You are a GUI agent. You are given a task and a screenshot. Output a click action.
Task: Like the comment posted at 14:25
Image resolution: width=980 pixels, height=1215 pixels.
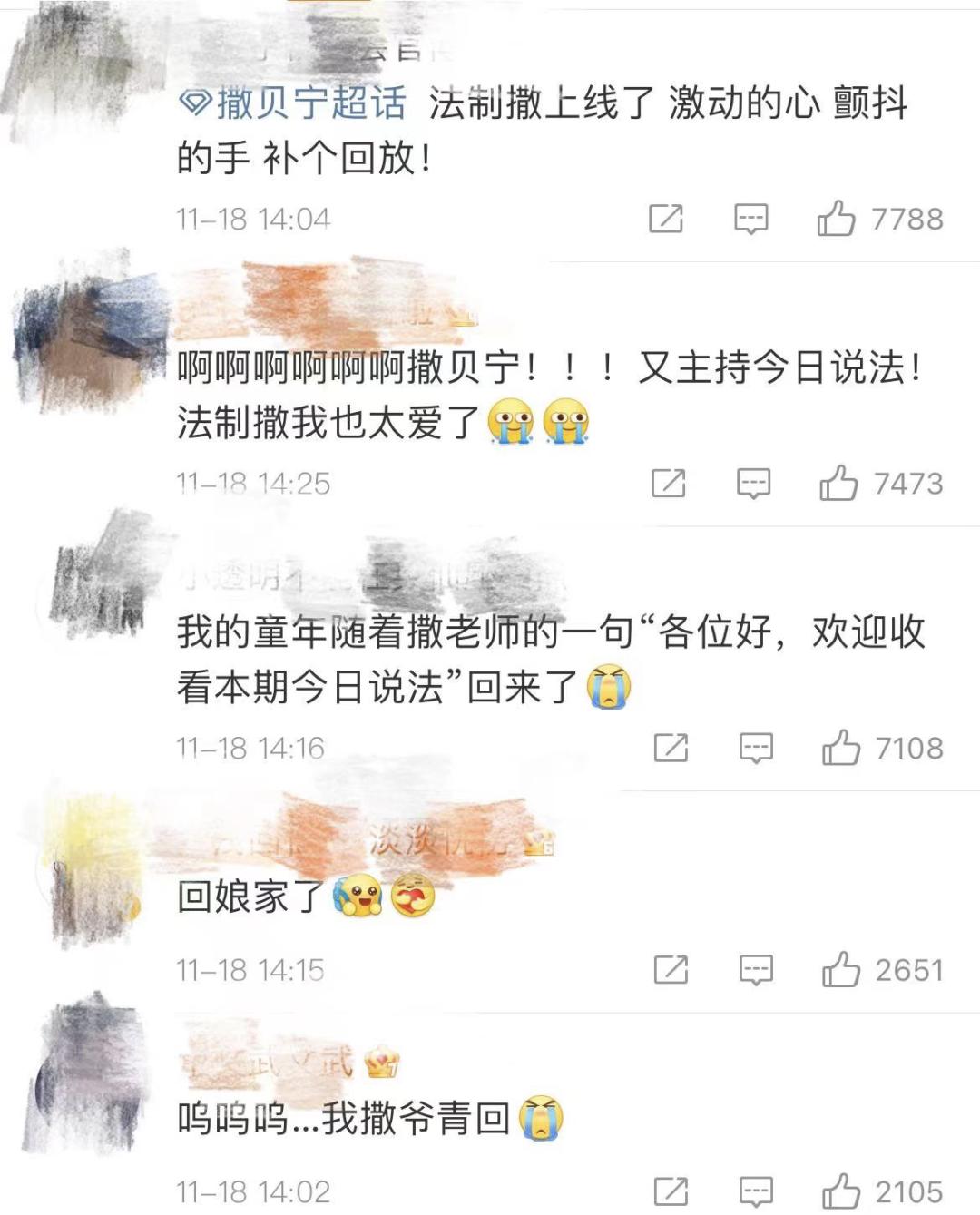(838, 484)
